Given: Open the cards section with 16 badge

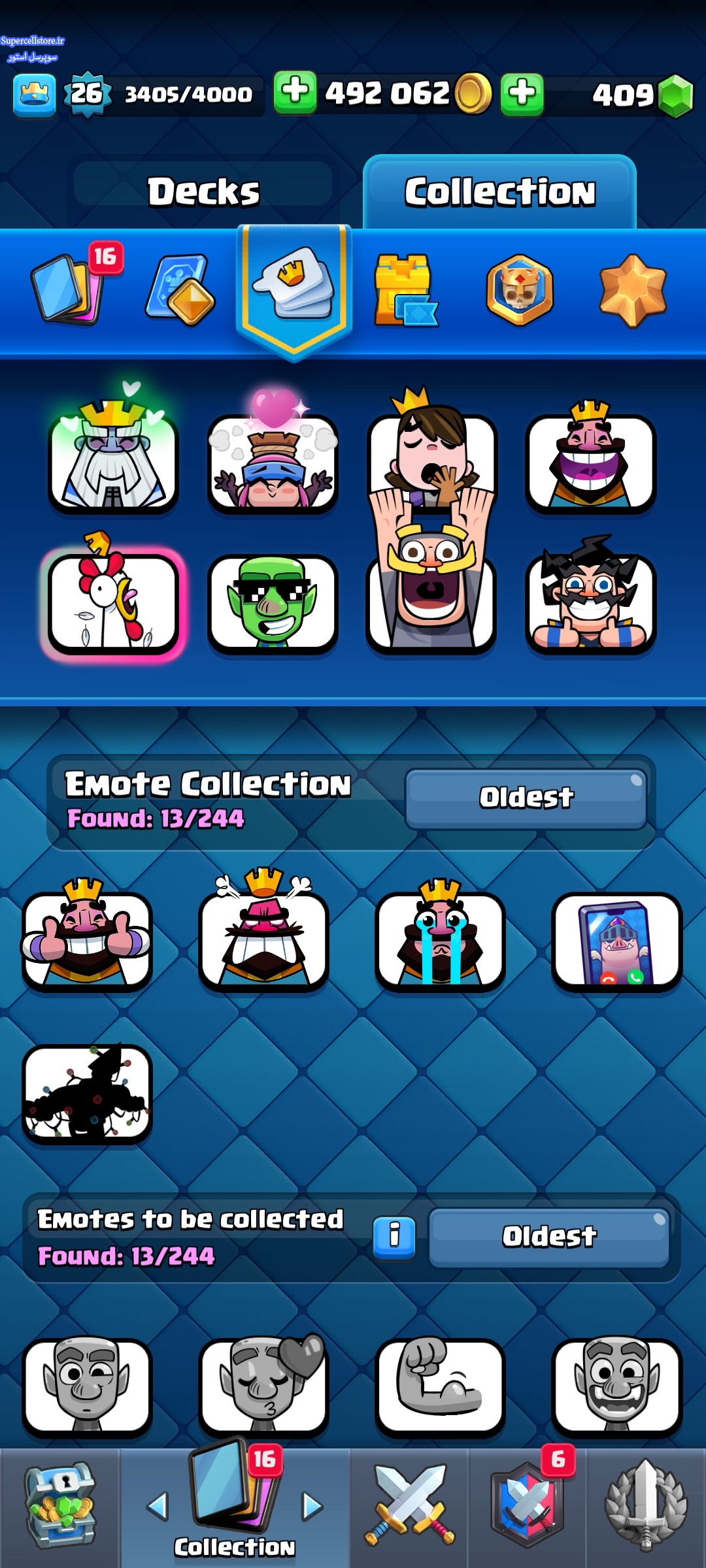Looking at the screenshot, I should (69, 289).
